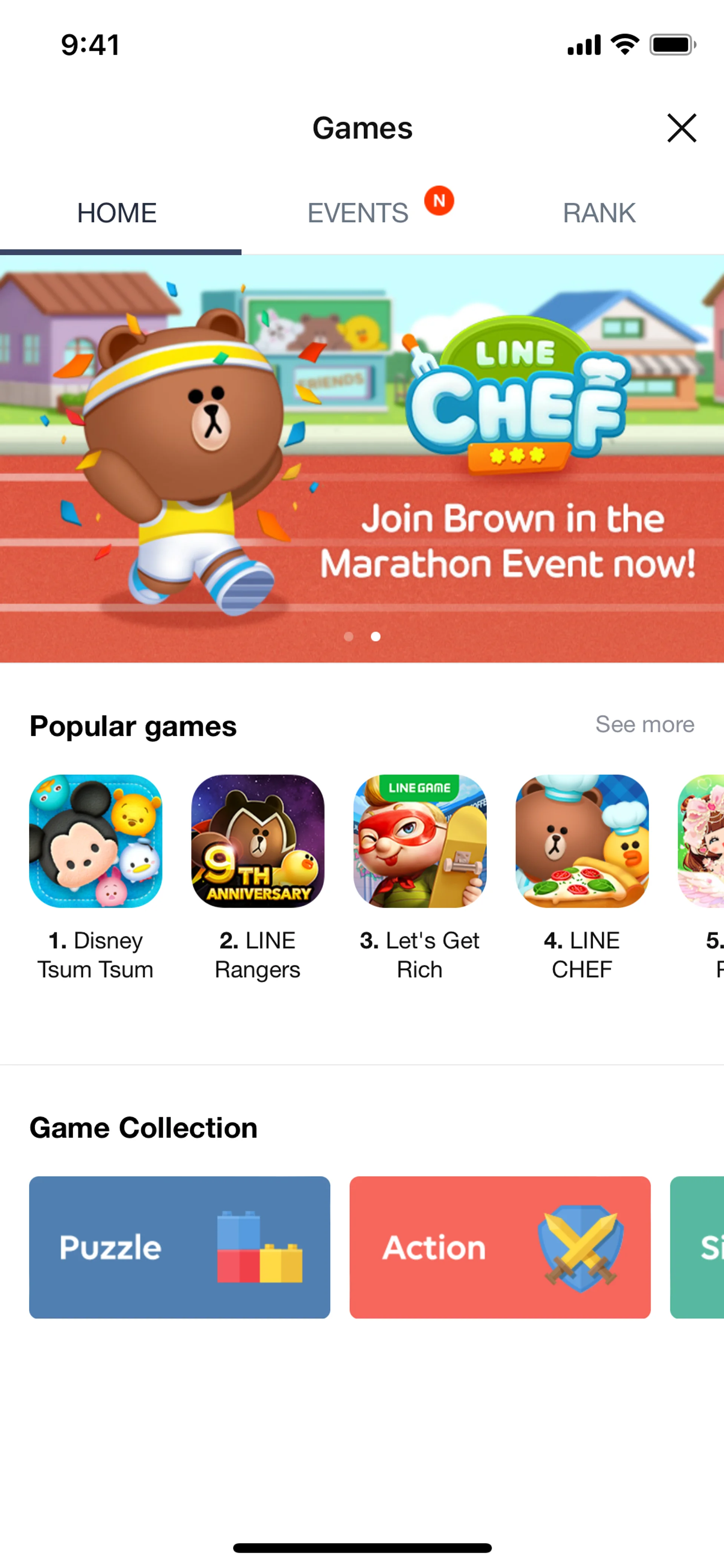Screen dimensions: 724x1568
Task: Close the Games screen
Action: click(681, 128)
